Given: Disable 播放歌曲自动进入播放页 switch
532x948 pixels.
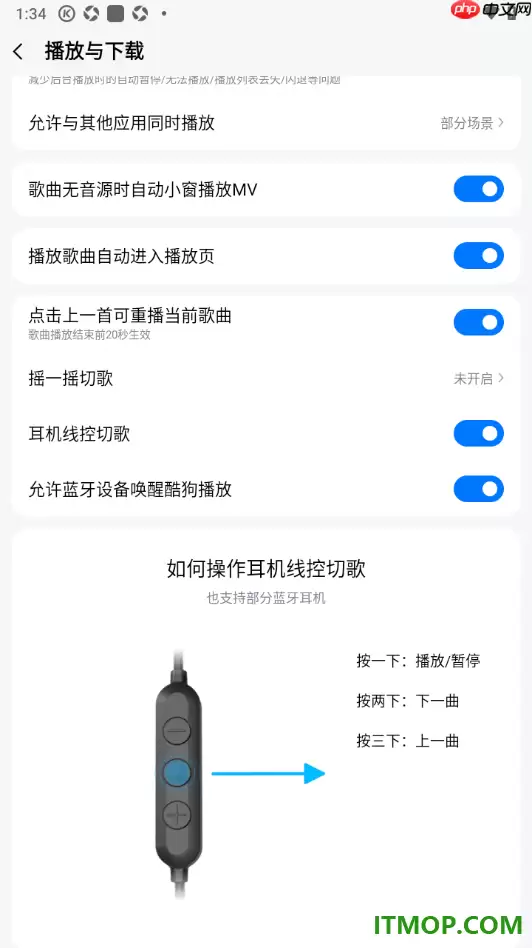Looking at the screenshot, I should 478,256.
